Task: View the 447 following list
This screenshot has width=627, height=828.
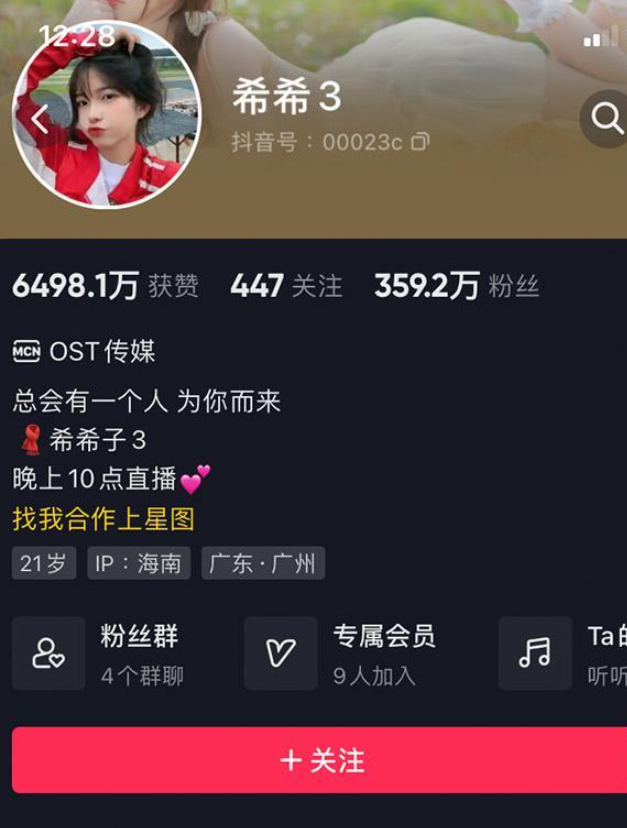Action: point(286,287)
